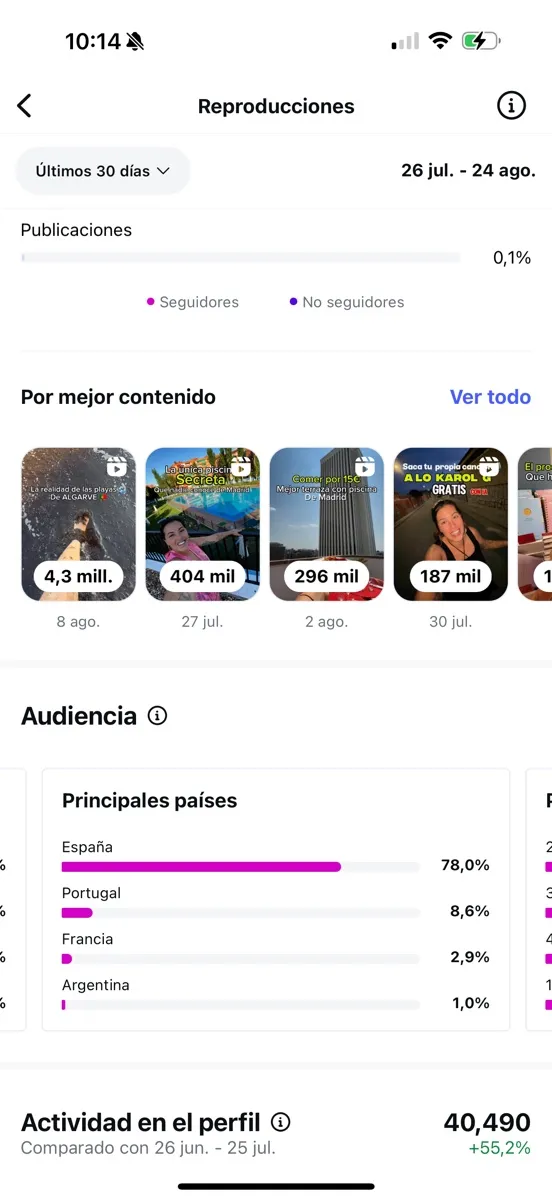Screen dimensions: 552x1200
Task: Open the 404 mil views reel
Action: tap(203, 524)
